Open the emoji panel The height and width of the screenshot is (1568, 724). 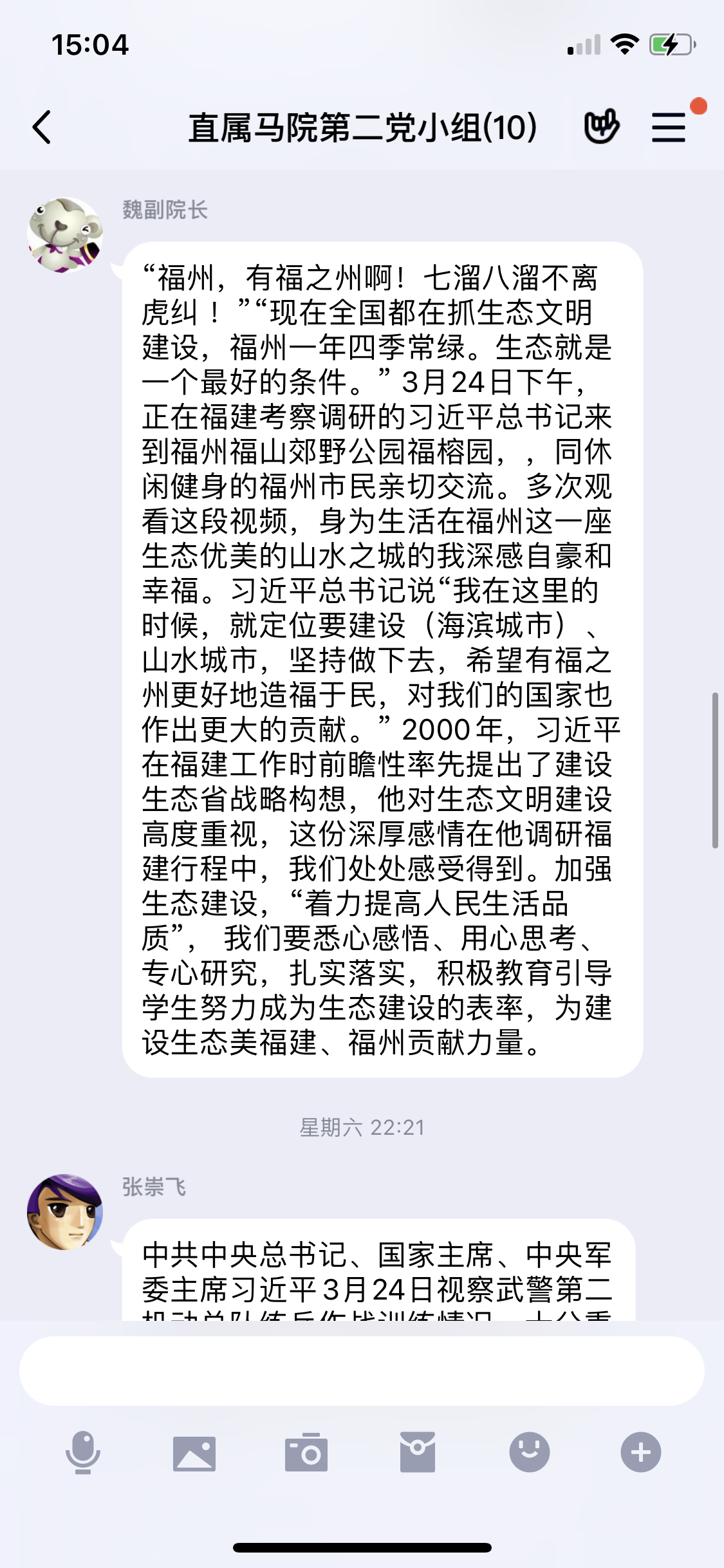(x=529, y=1453)
